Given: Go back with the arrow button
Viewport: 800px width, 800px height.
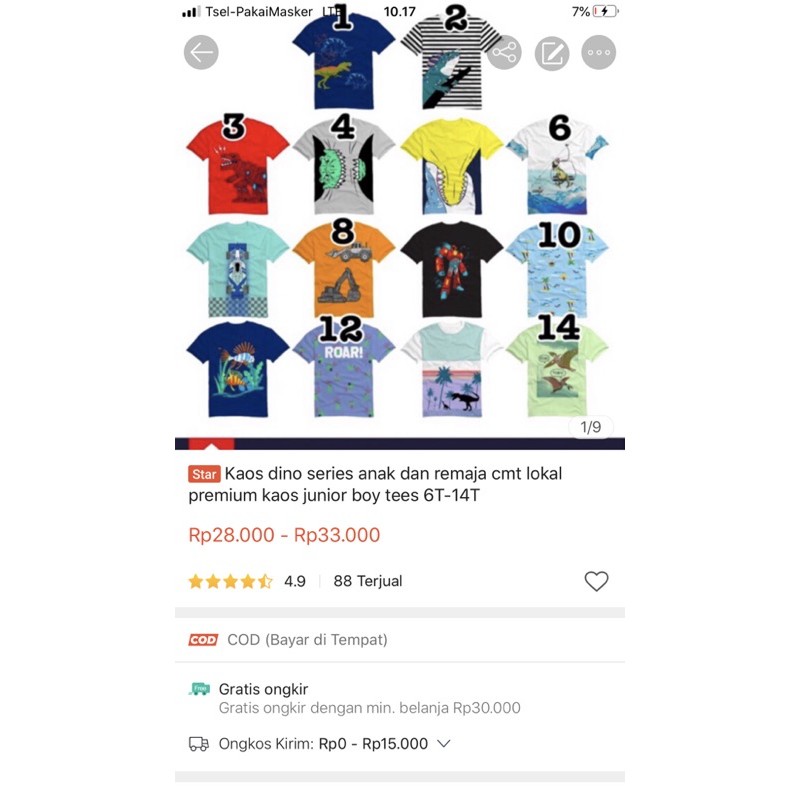Looking at the screenshot, I should (x=201, y=53).
